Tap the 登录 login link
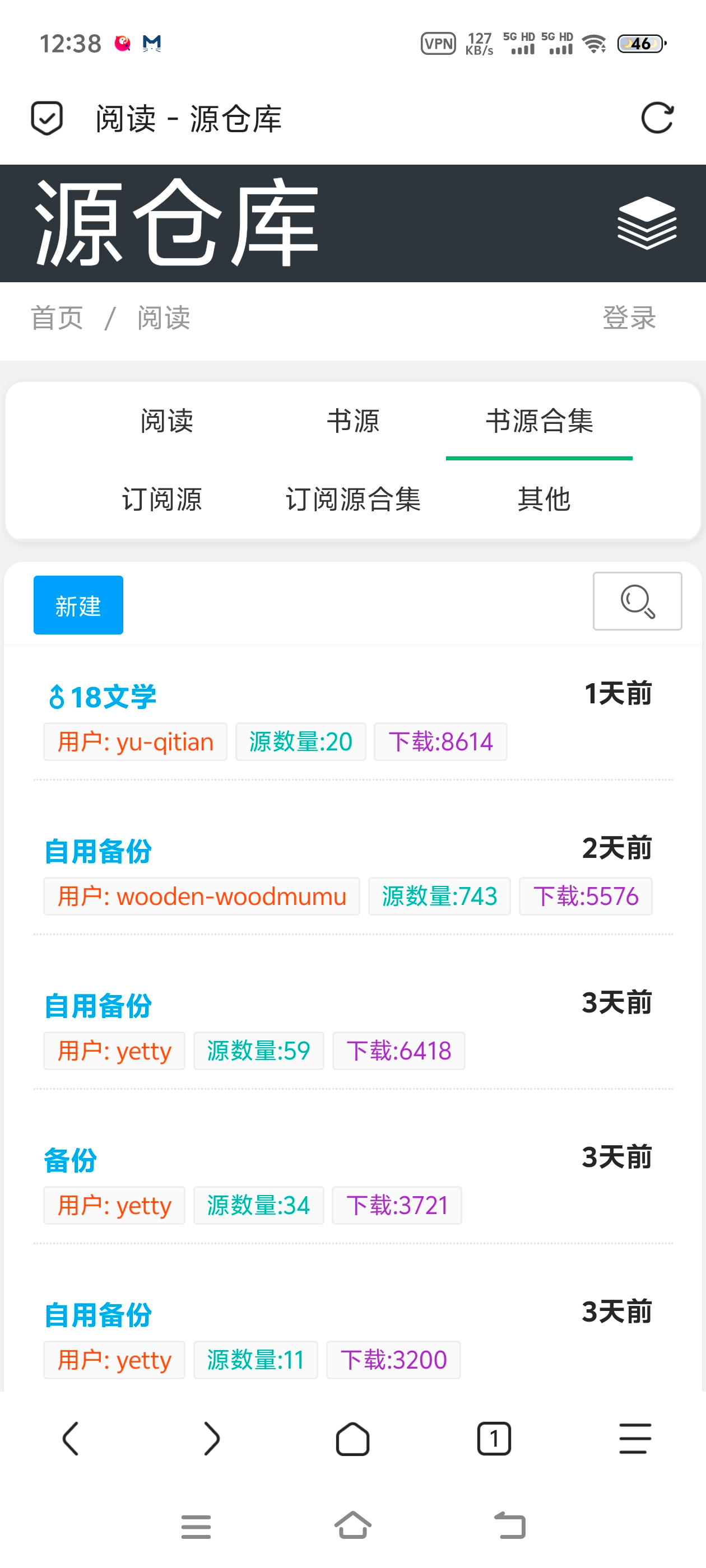Image resolution: width=706 pixels, height=1568 pixels. pyautogui.click(x=629, y=318)
